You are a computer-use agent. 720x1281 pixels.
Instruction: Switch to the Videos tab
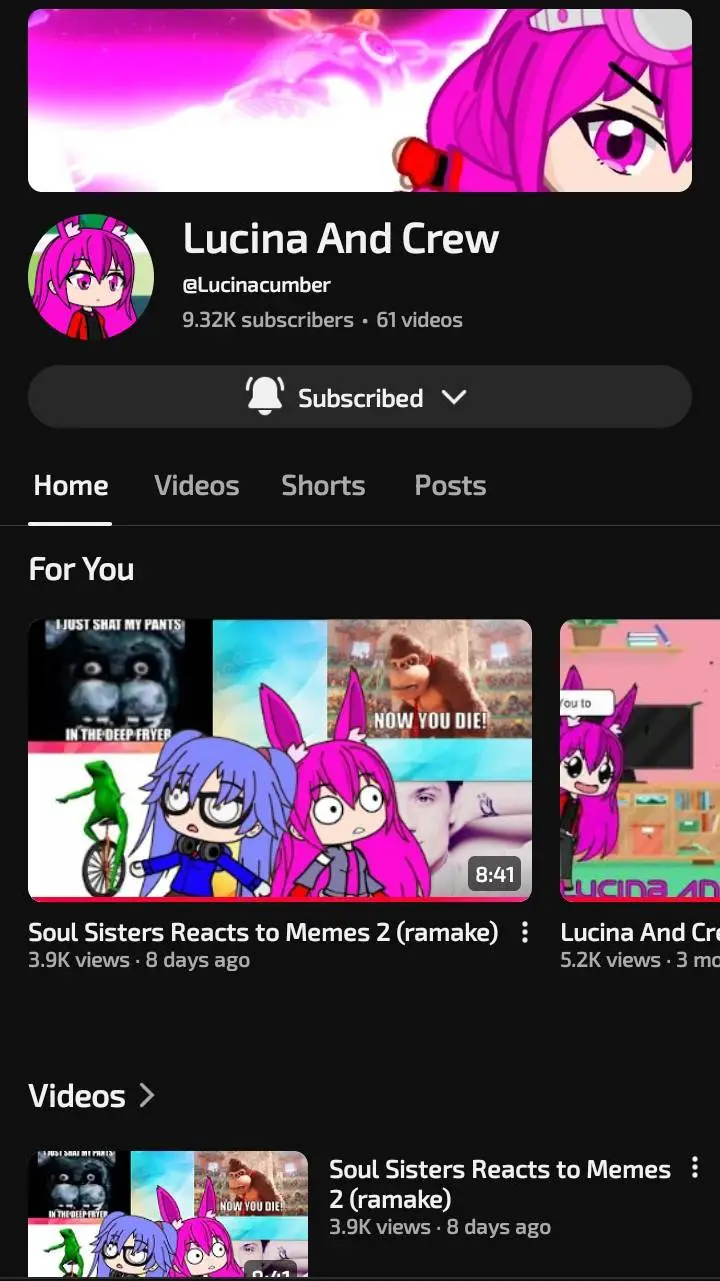197,486
